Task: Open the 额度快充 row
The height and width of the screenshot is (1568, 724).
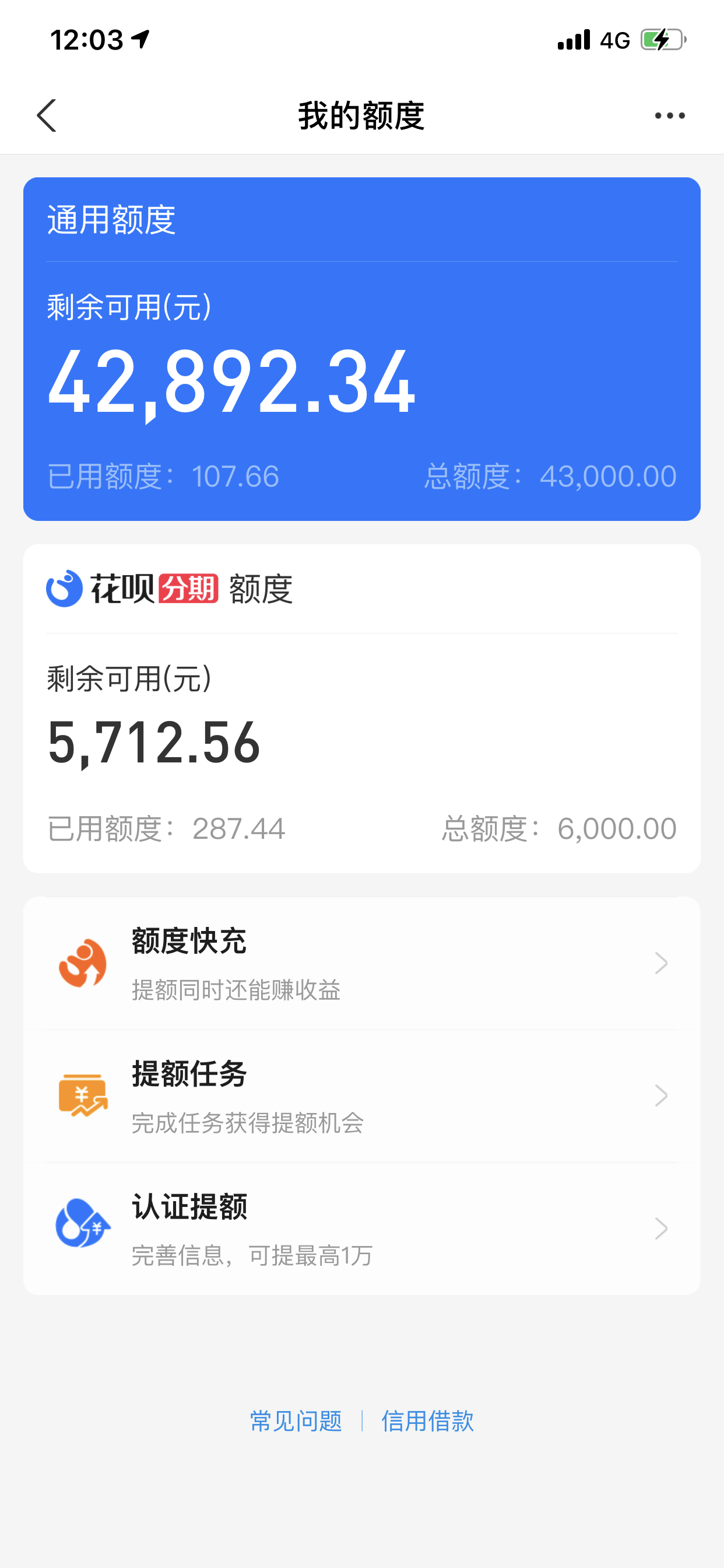Action: coord(361,963)
